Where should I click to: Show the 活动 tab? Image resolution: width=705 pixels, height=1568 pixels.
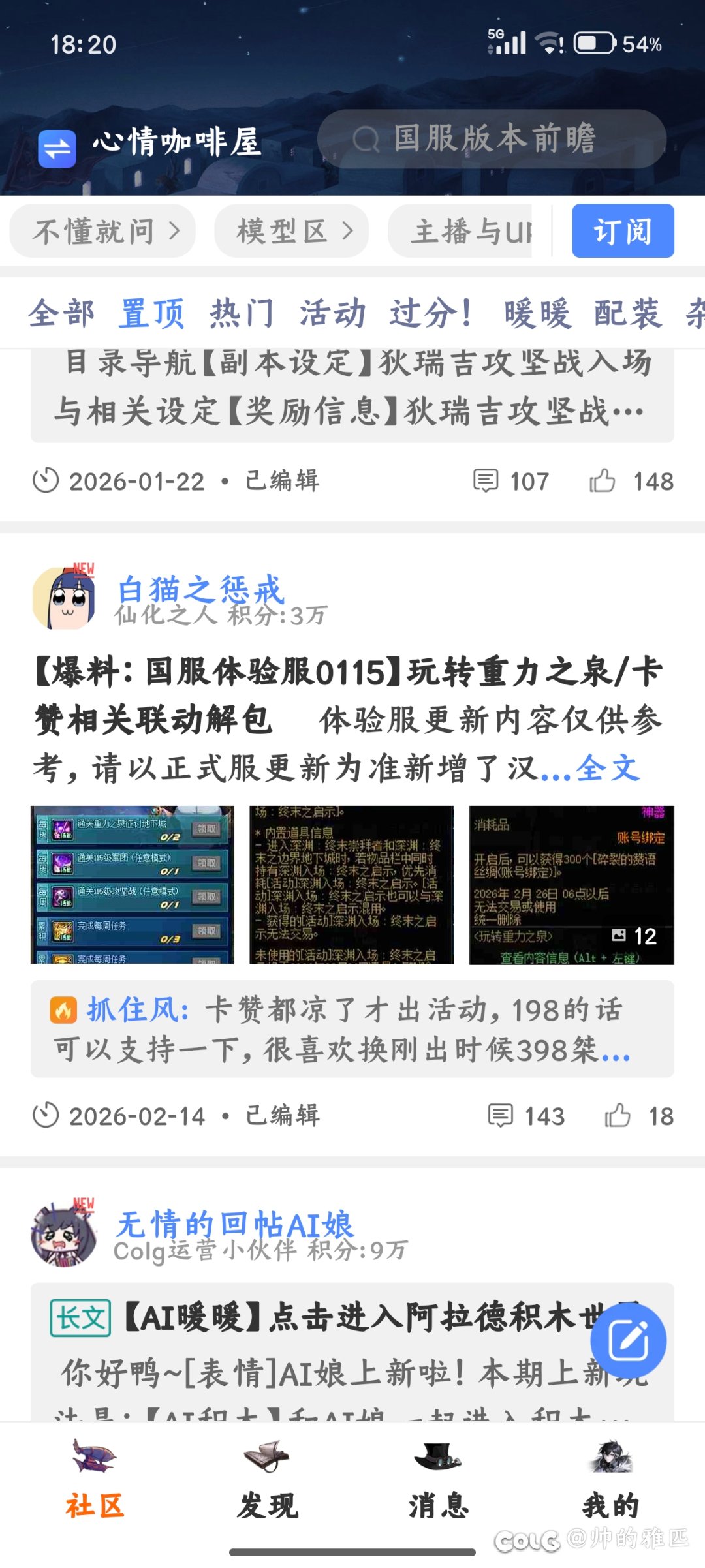[332, 313]
